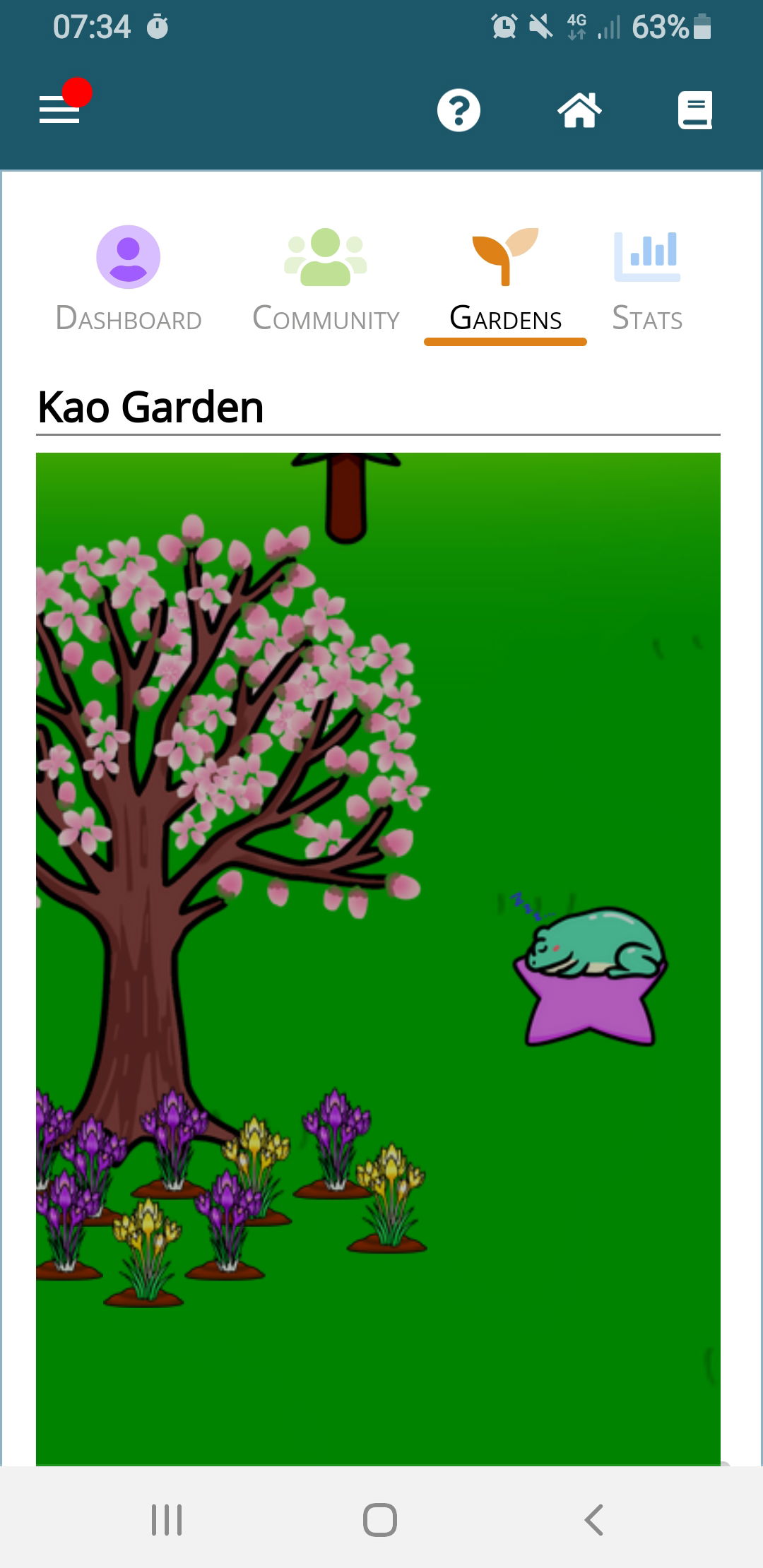Open the journal book icon

(x=695, y=110)
